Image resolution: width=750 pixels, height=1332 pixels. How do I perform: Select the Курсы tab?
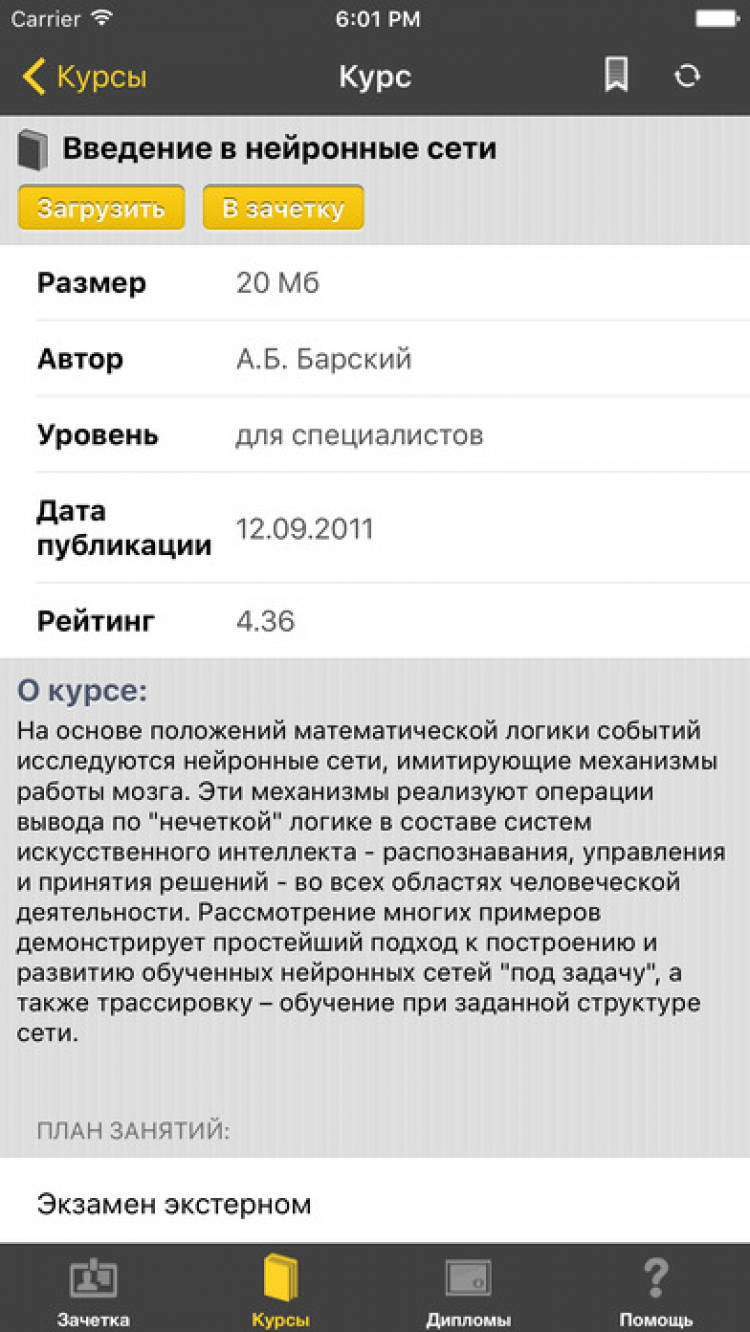(x=280, y=1291)
